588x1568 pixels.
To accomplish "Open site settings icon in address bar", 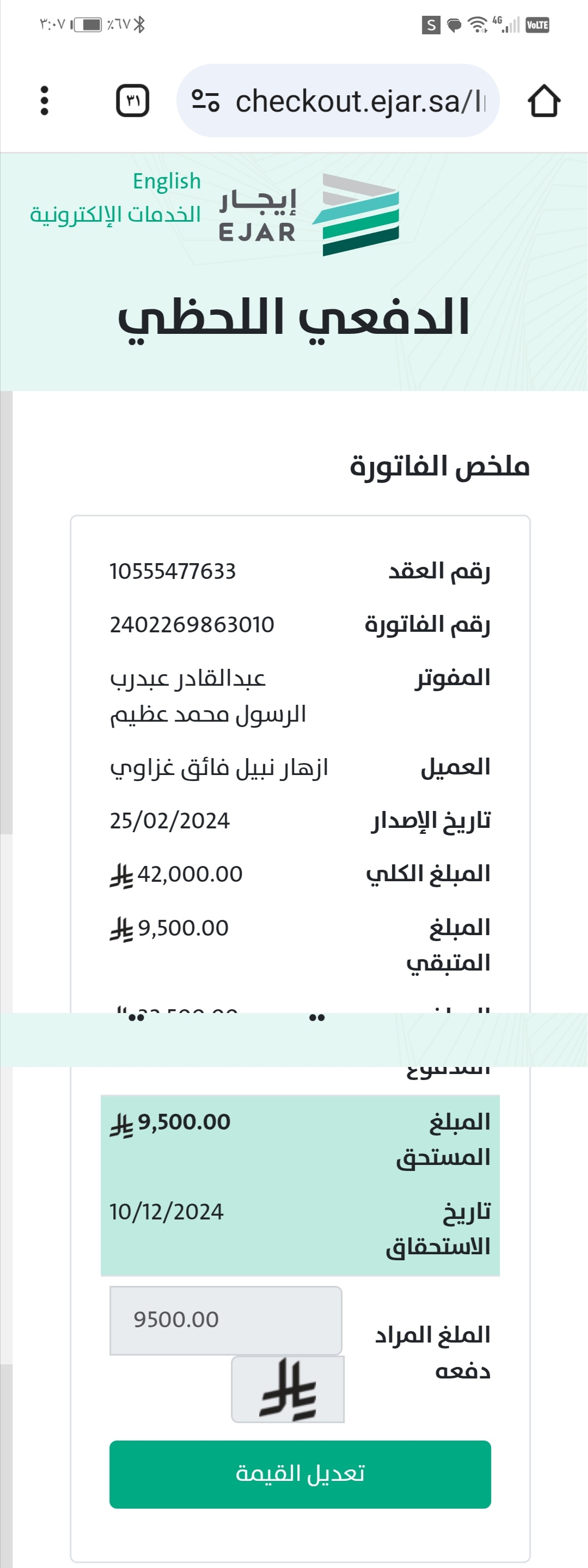I will 206,101.
